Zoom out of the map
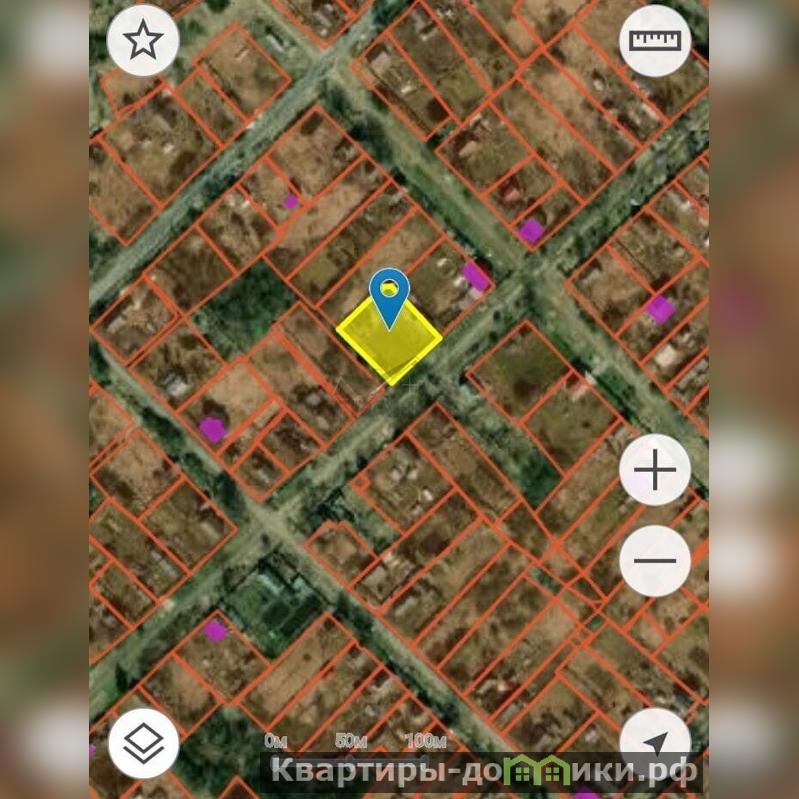 click(x=655, y=560)
